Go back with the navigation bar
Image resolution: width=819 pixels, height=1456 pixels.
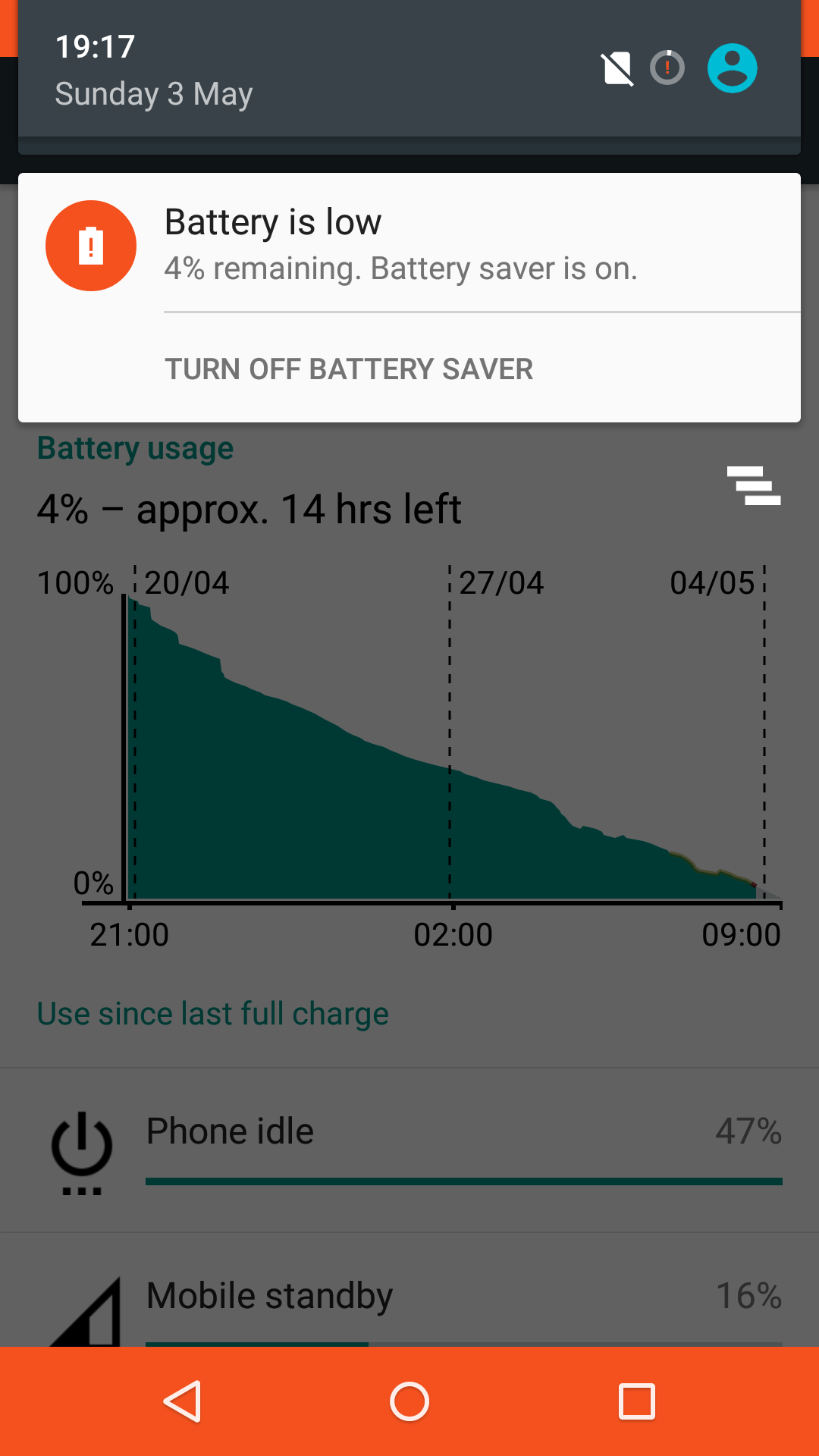pos(182,1401)
